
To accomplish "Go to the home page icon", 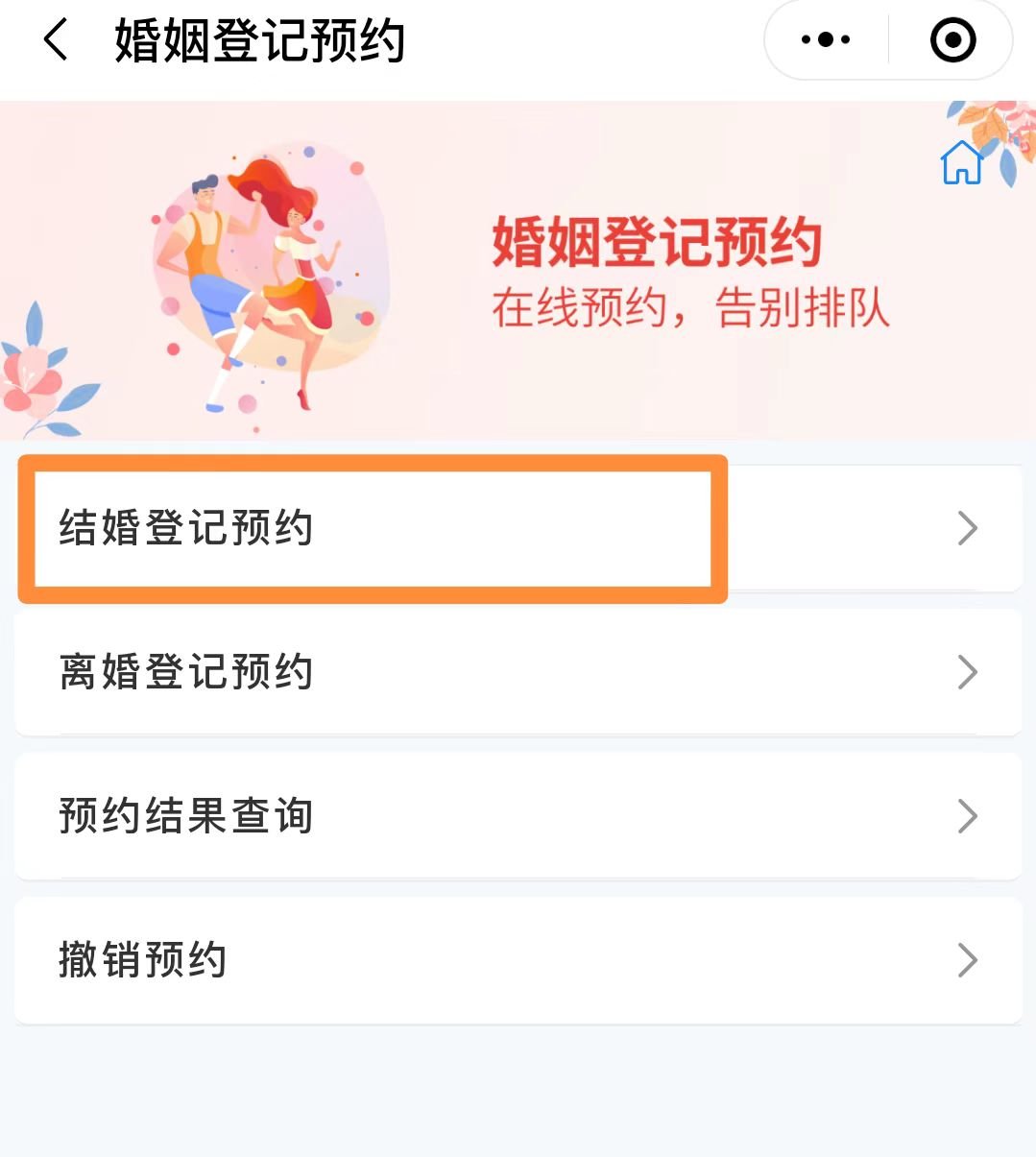I will click(x=961, y=162).
